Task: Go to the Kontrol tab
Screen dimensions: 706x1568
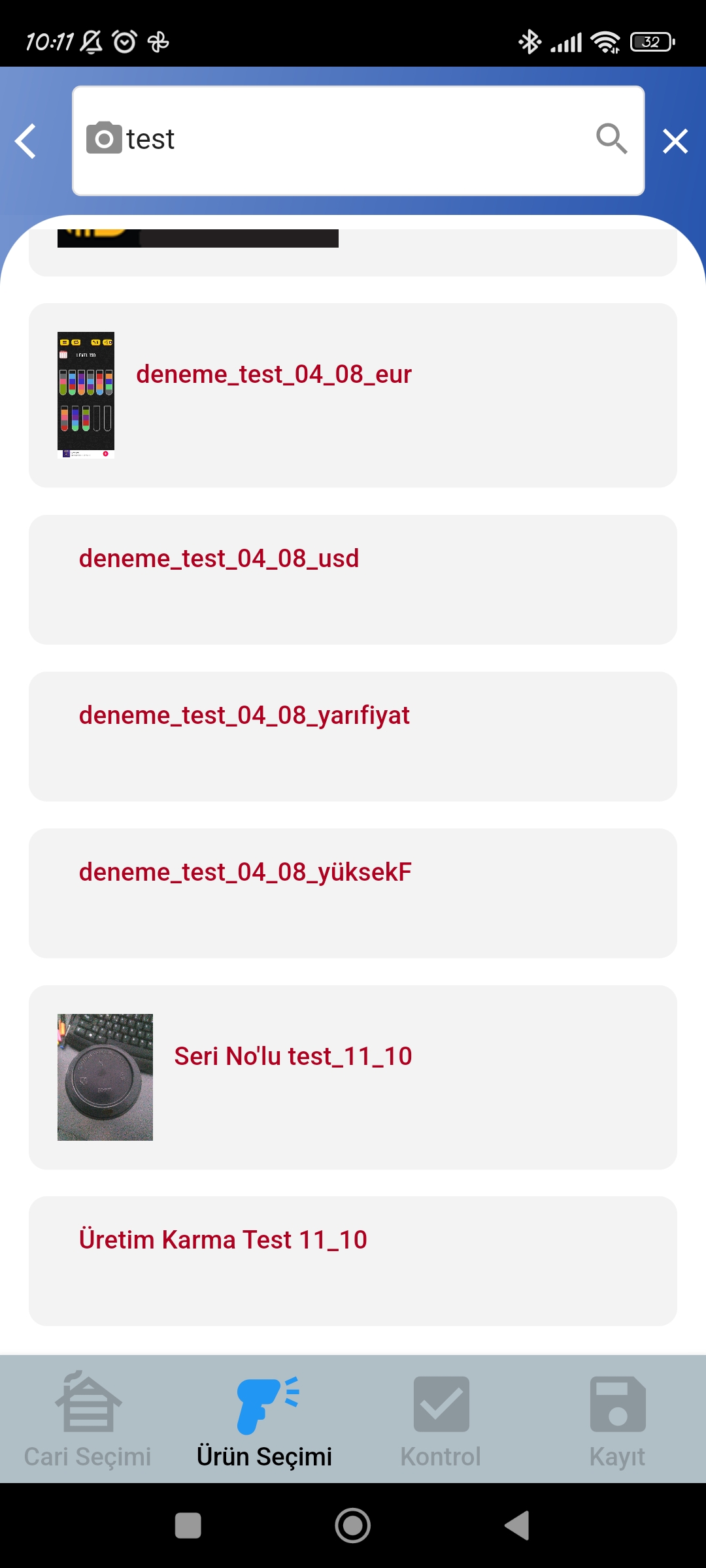Action: coord(441,1419)
